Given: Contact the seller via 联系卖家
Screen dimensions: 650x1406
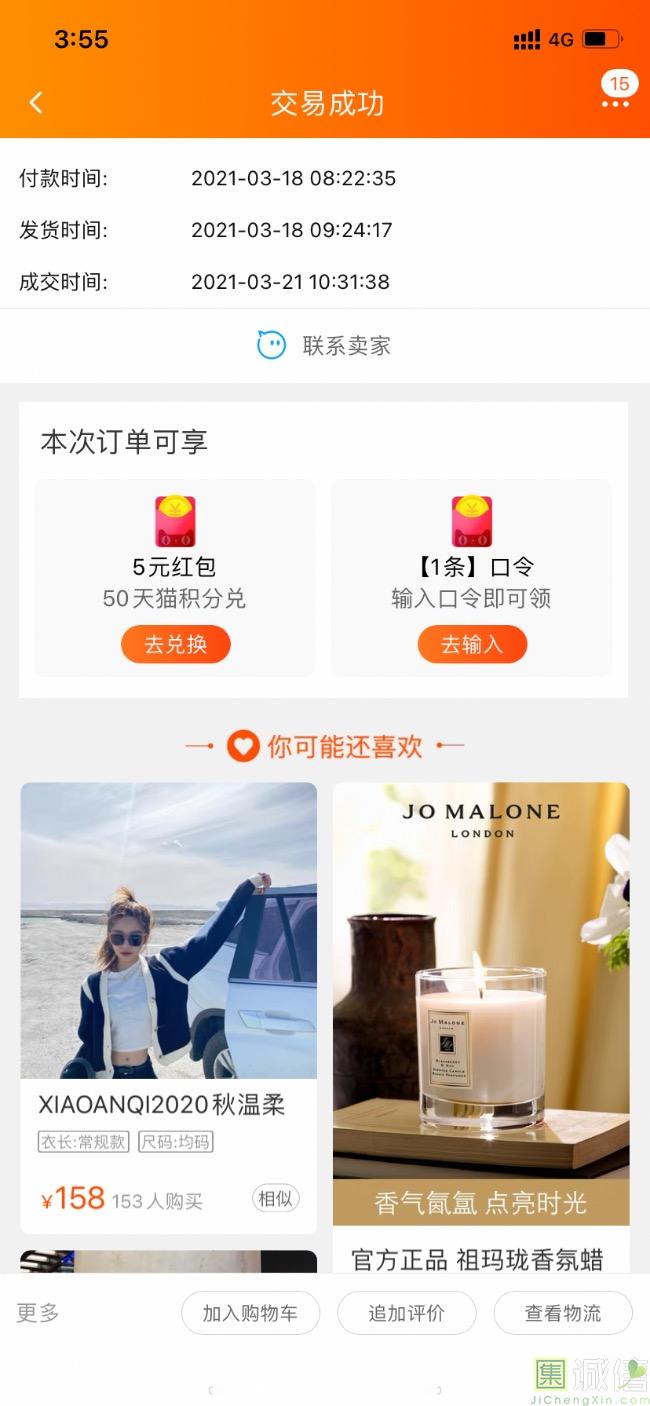Looking at the screenshot, I should point(325,346).
